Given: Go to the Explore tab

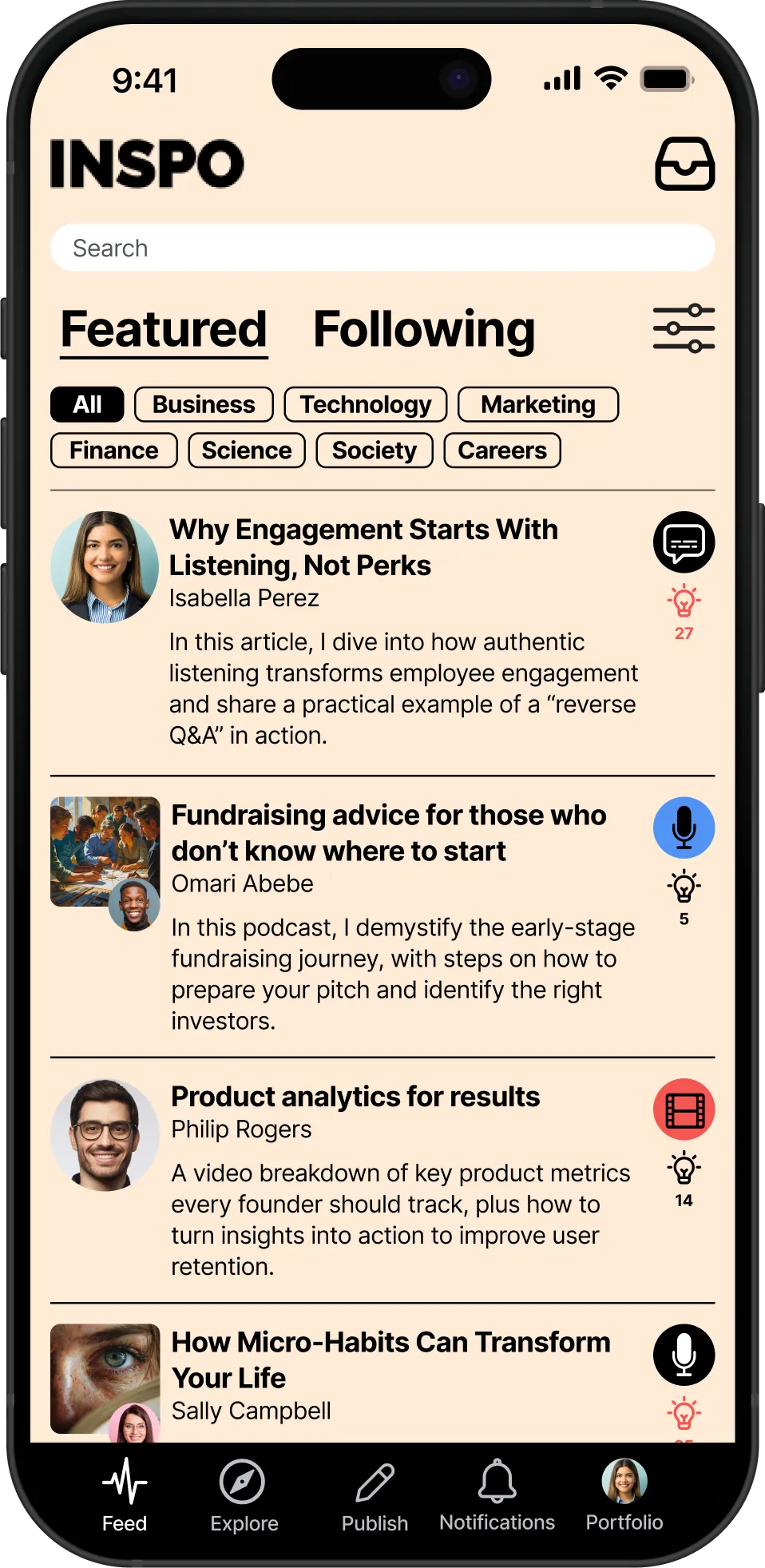Looking at the screenshot, I should (244, 1495).
